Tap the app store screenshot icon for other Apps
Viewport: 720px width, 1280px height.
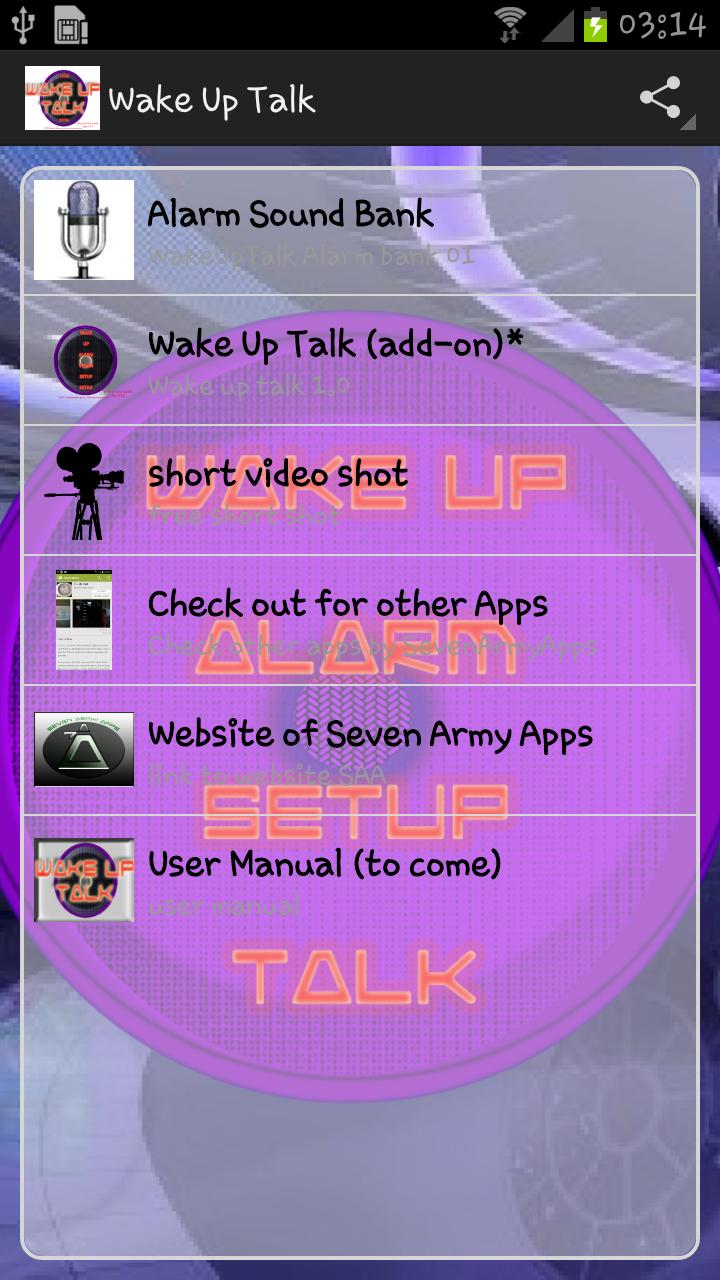click(84, 620)
